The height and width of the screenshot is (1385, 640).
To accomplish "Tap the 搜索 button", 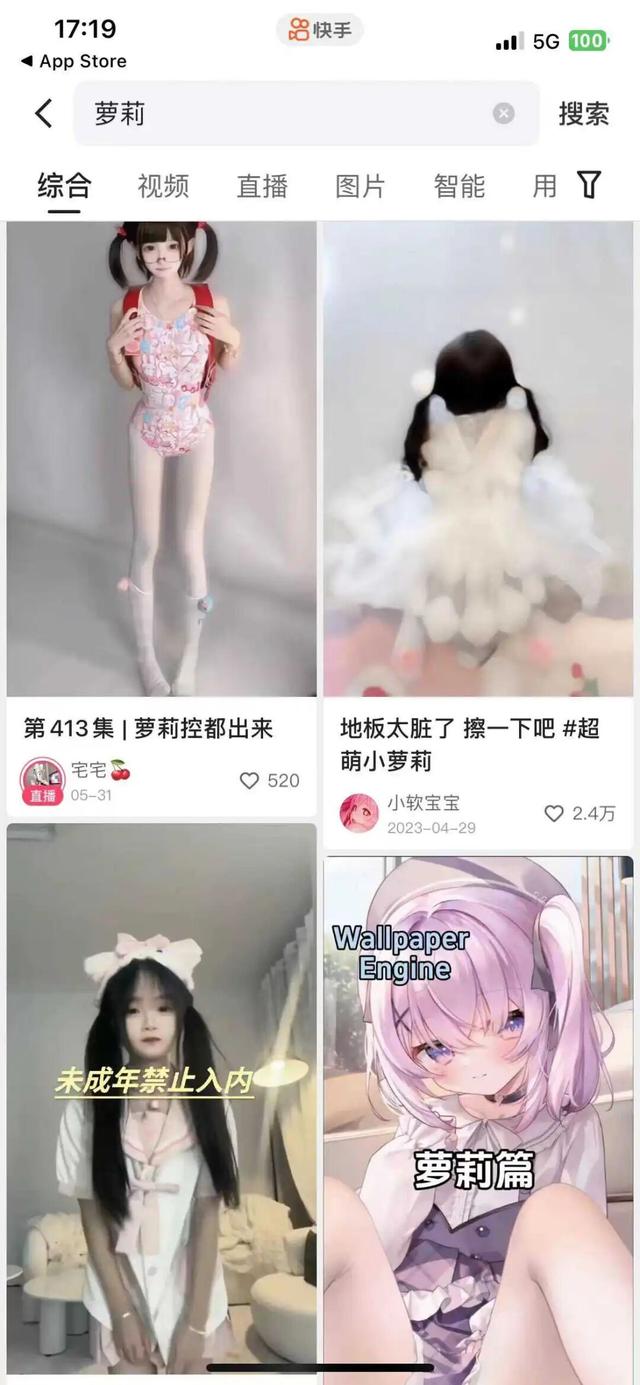I will [x=583, y=113].
